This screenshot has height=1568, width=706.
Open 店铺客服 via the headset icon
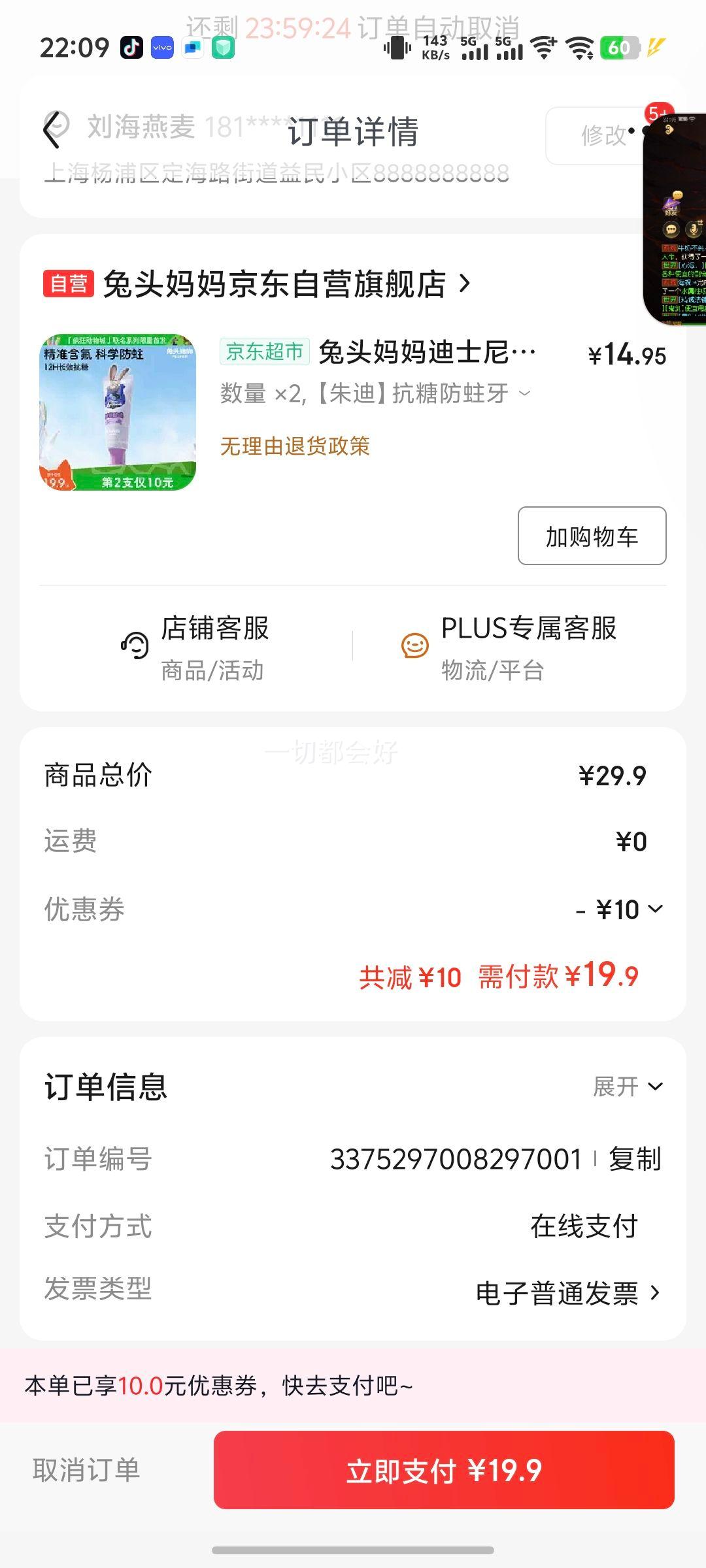click(x=135, y=644)
